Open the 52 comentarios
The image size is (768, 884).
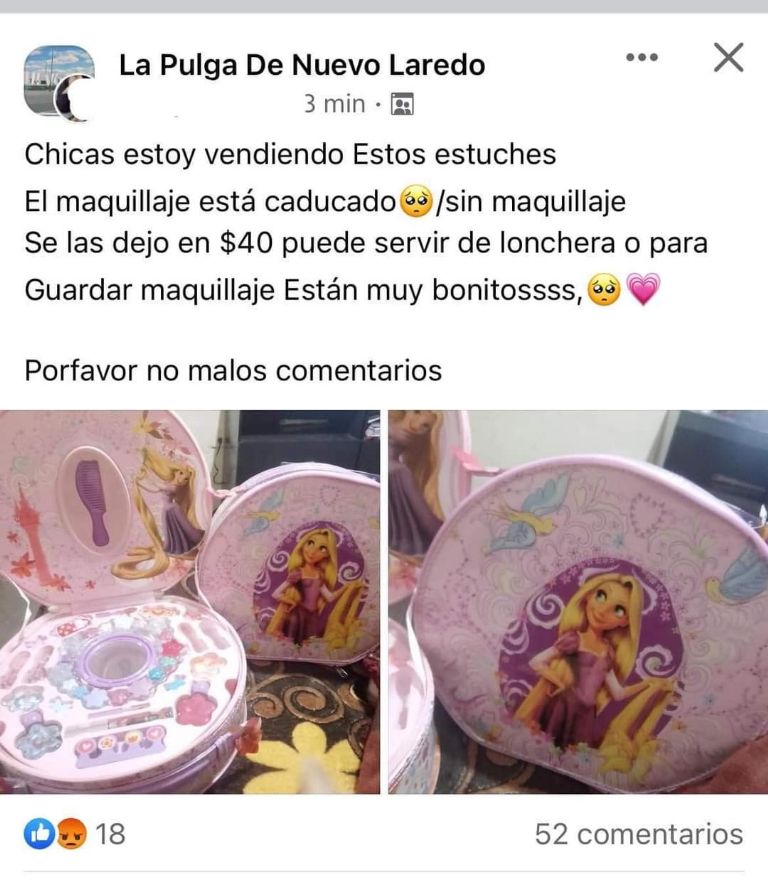click(638, 834)
